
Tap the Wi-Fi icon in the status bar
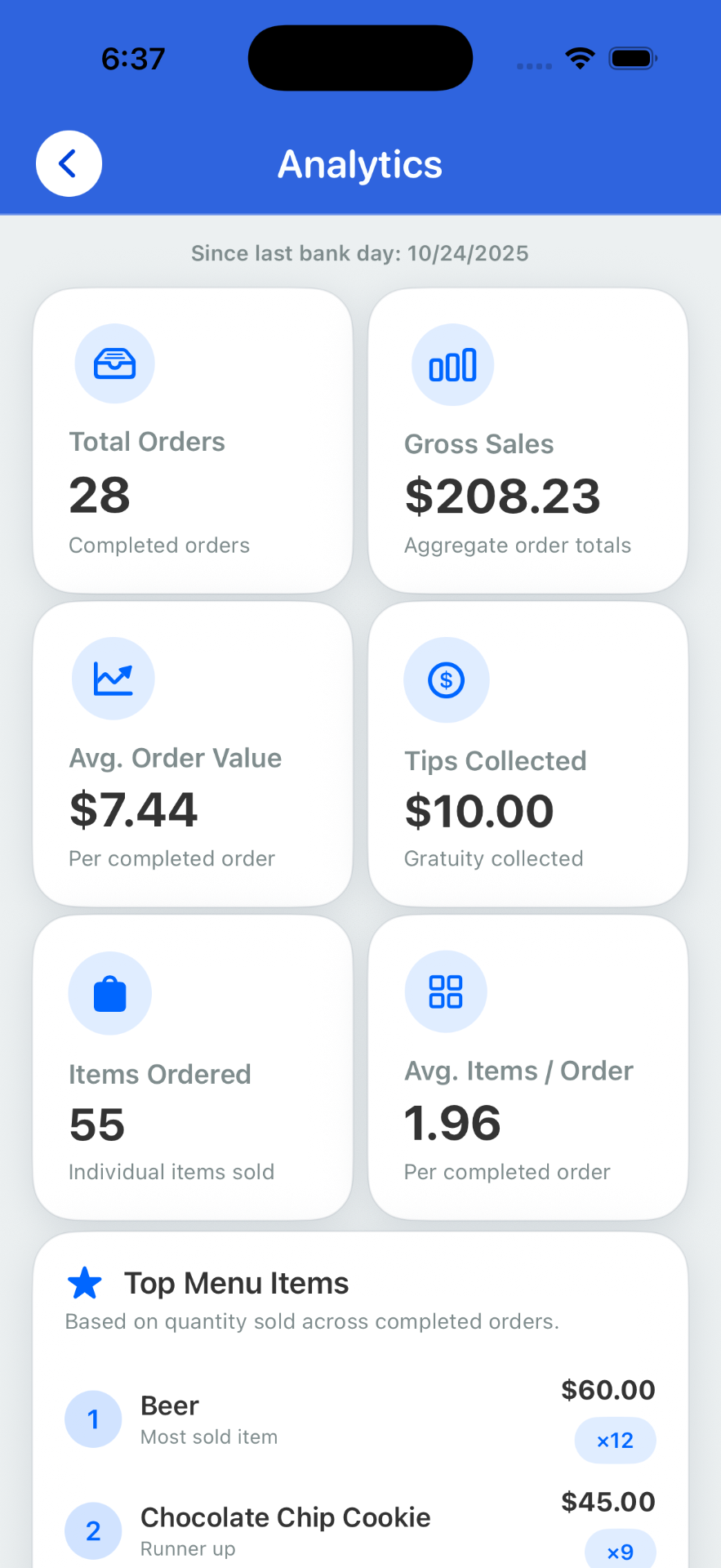tap(579, 57)
